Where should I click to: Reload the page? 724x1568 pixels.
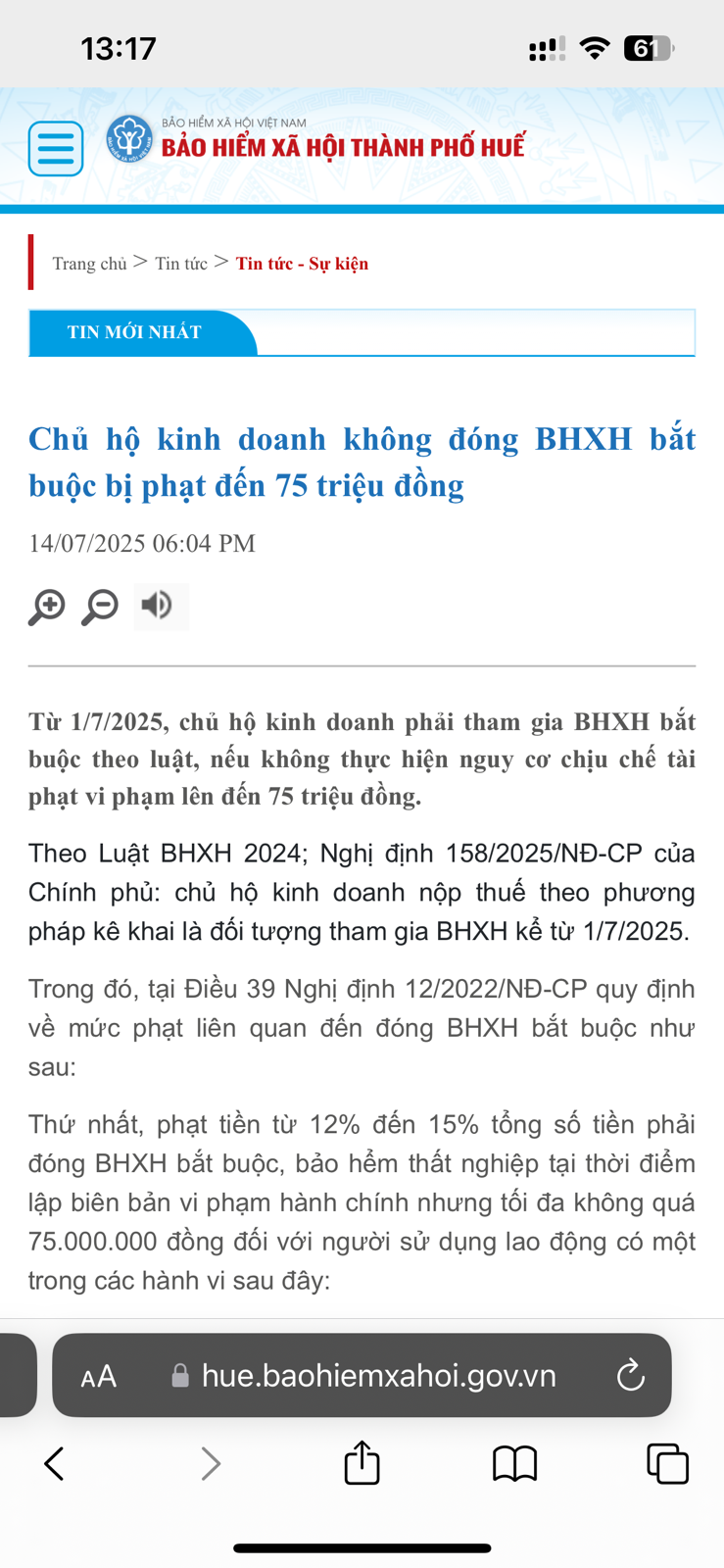[x=631, y=1375]
